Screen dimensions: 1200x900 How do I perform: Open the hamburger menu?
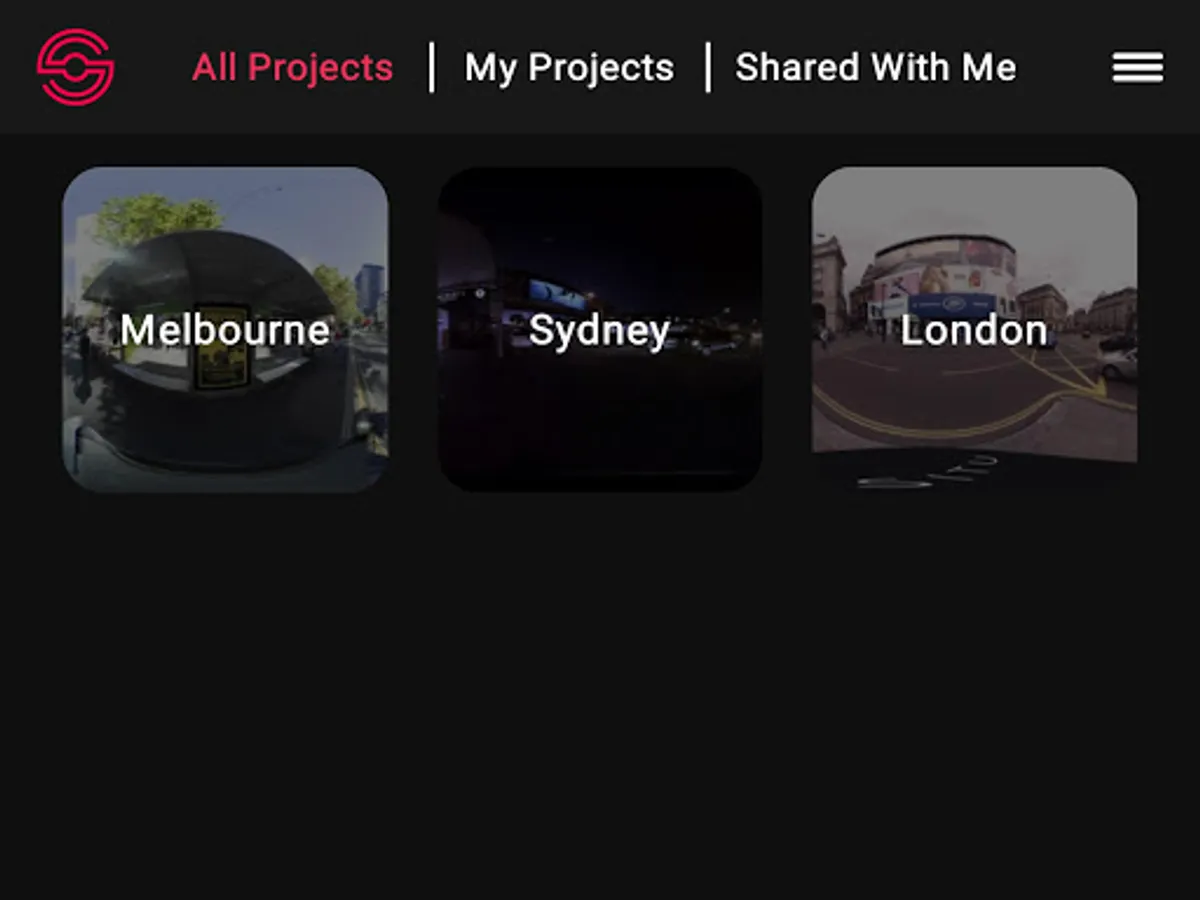[1137, 68]
